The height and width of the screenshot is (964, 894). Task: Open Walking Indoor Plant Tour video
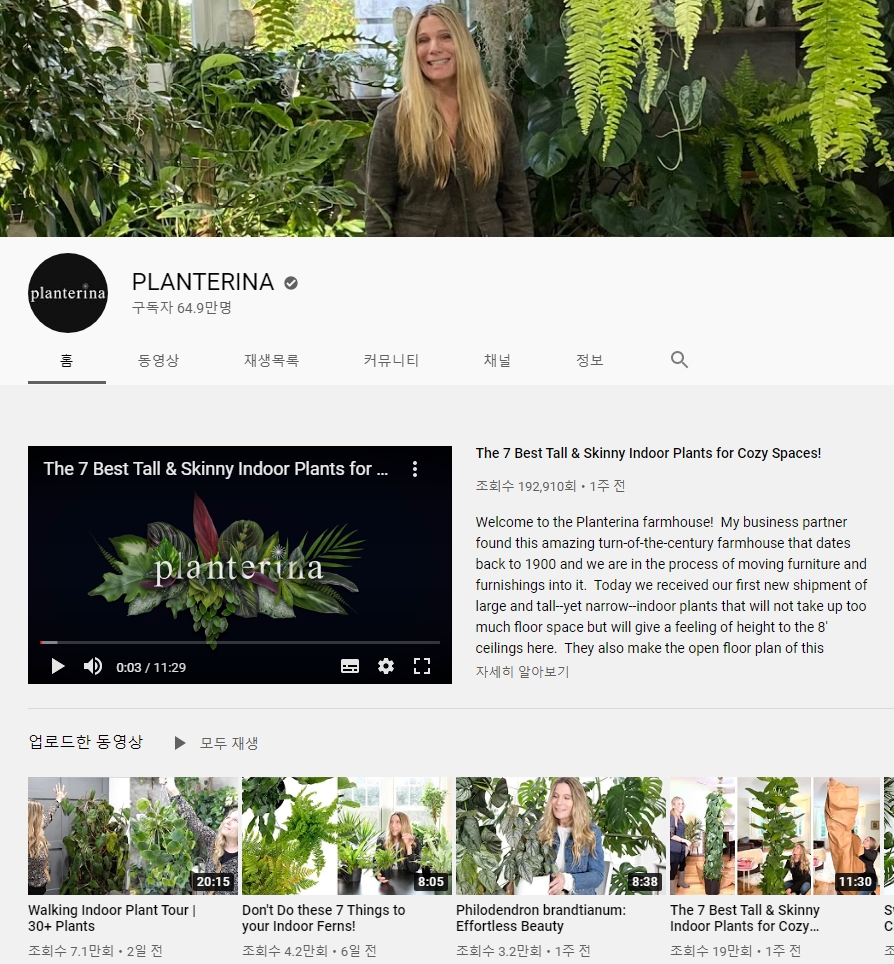click(x=133, y=836)
